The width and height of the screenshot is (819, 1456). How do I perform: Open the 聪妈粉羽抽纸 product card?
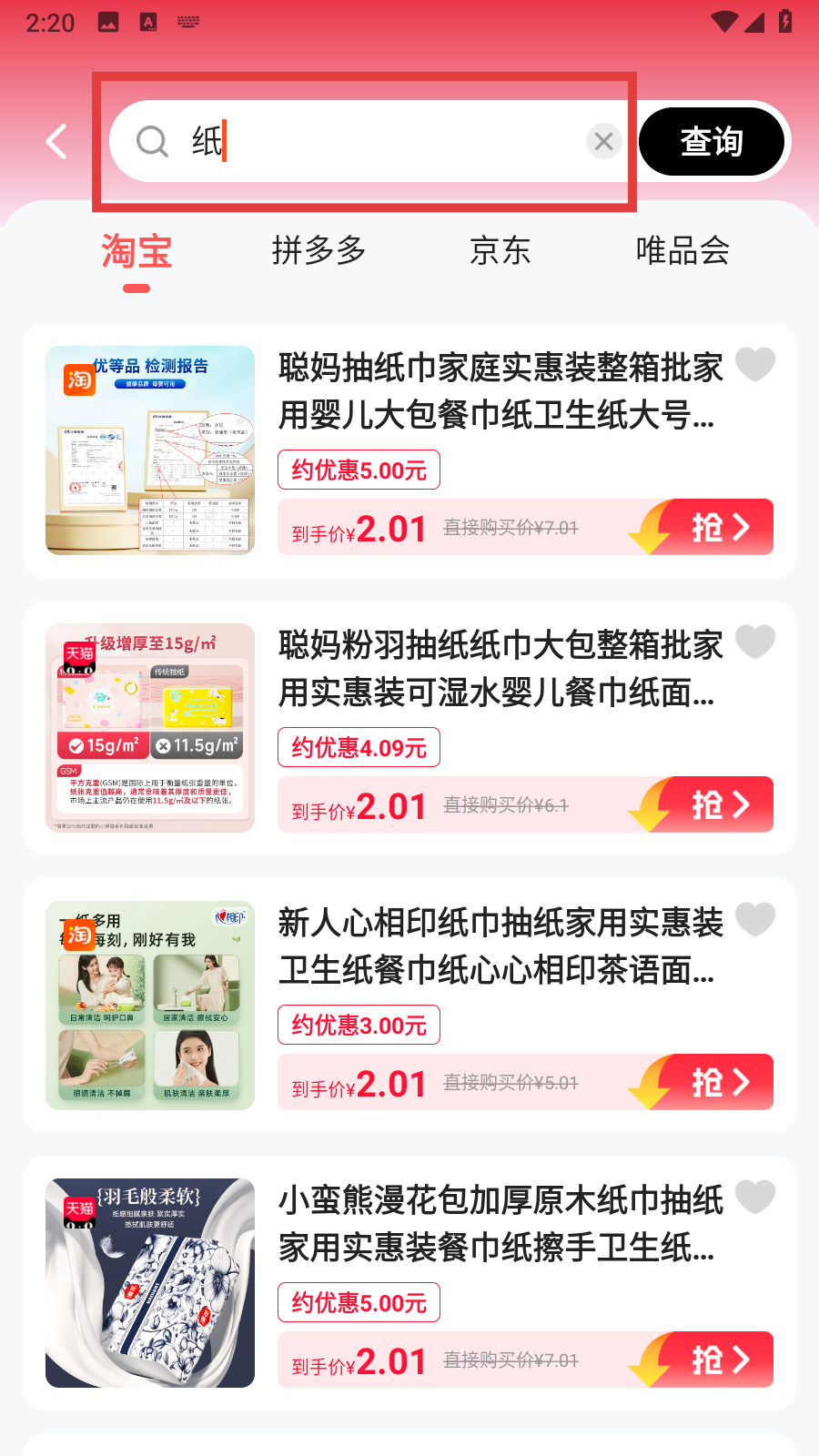pyautogui.click(x=499, y=669)
